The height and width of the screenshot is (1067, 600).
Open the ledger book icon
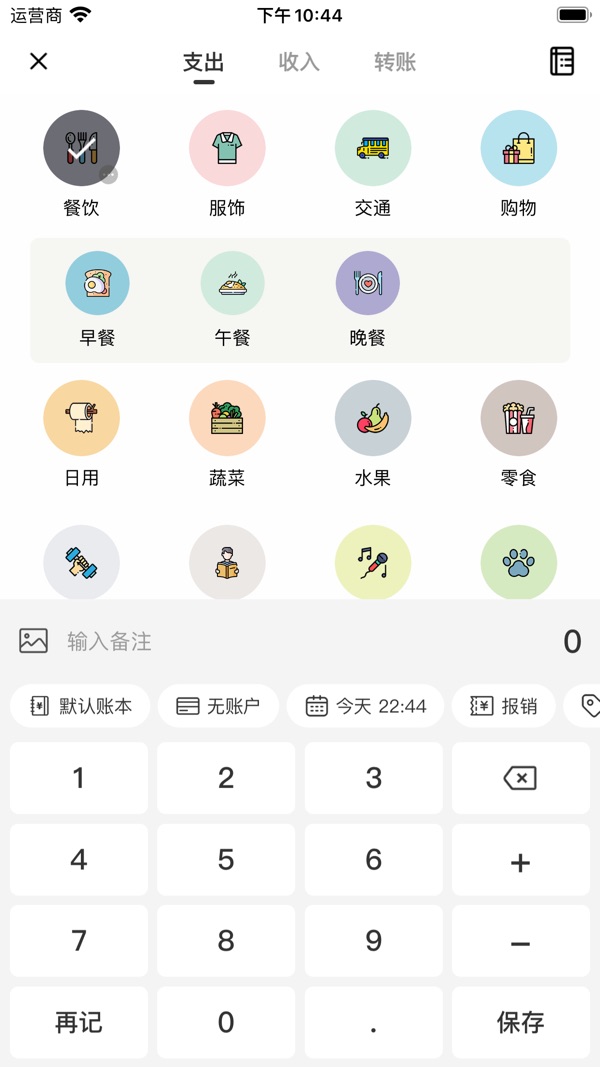[x=562, y=61]
